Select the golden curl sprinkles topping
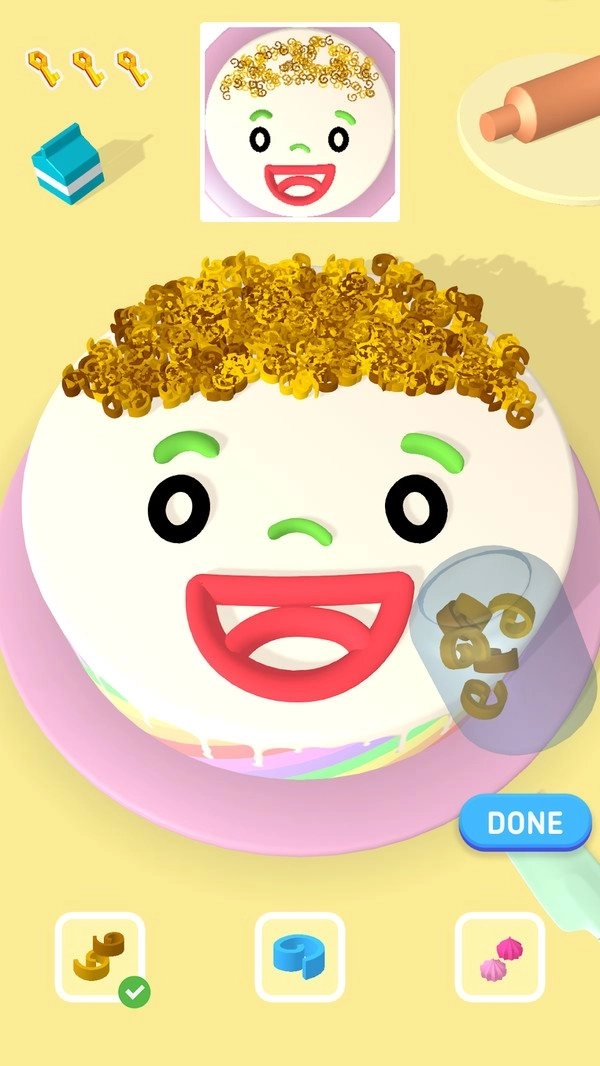The height and width of the screenshot is (1066, 600). click(100, 956)
